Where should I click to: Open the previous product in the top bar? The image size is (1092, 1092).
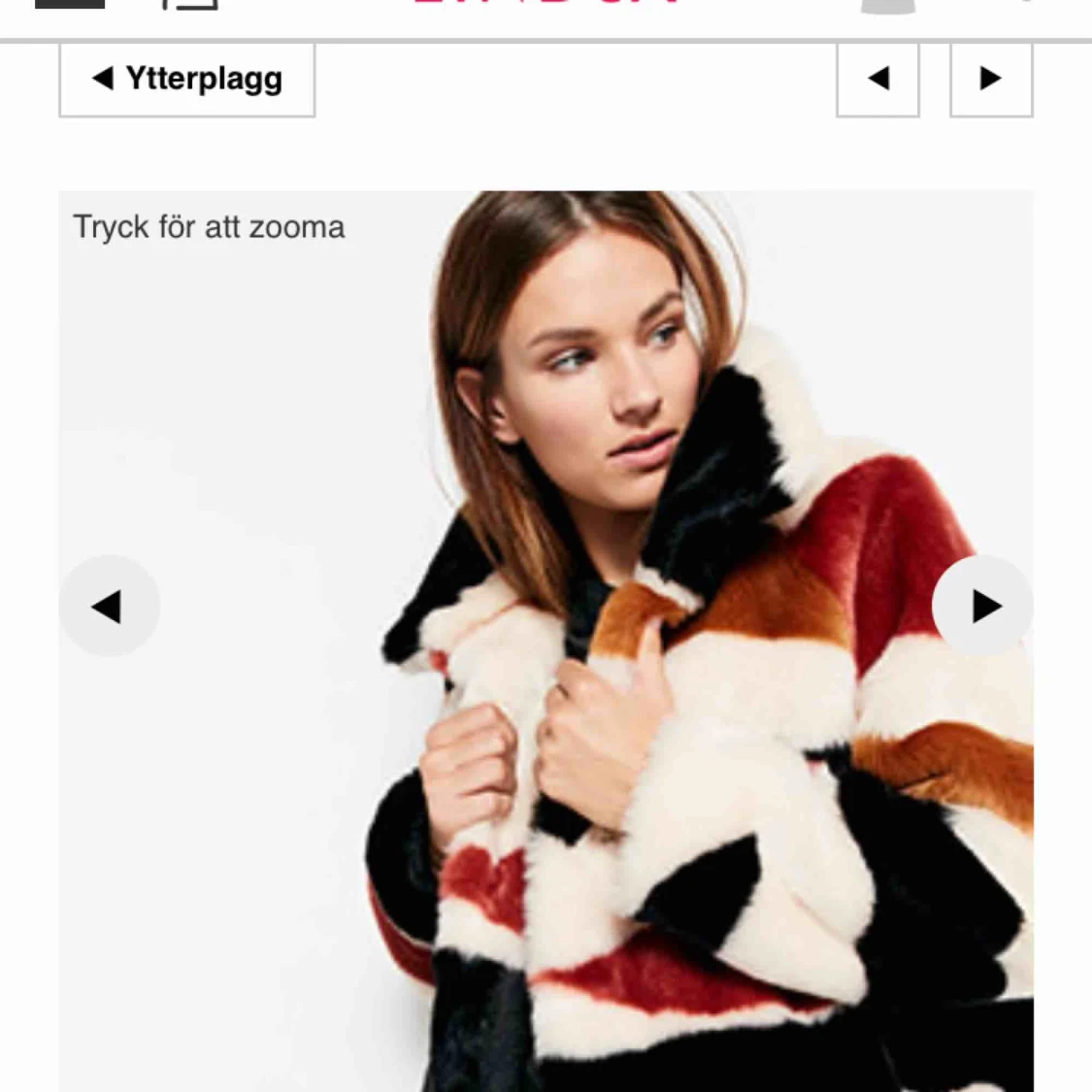(x=877, y=79)
